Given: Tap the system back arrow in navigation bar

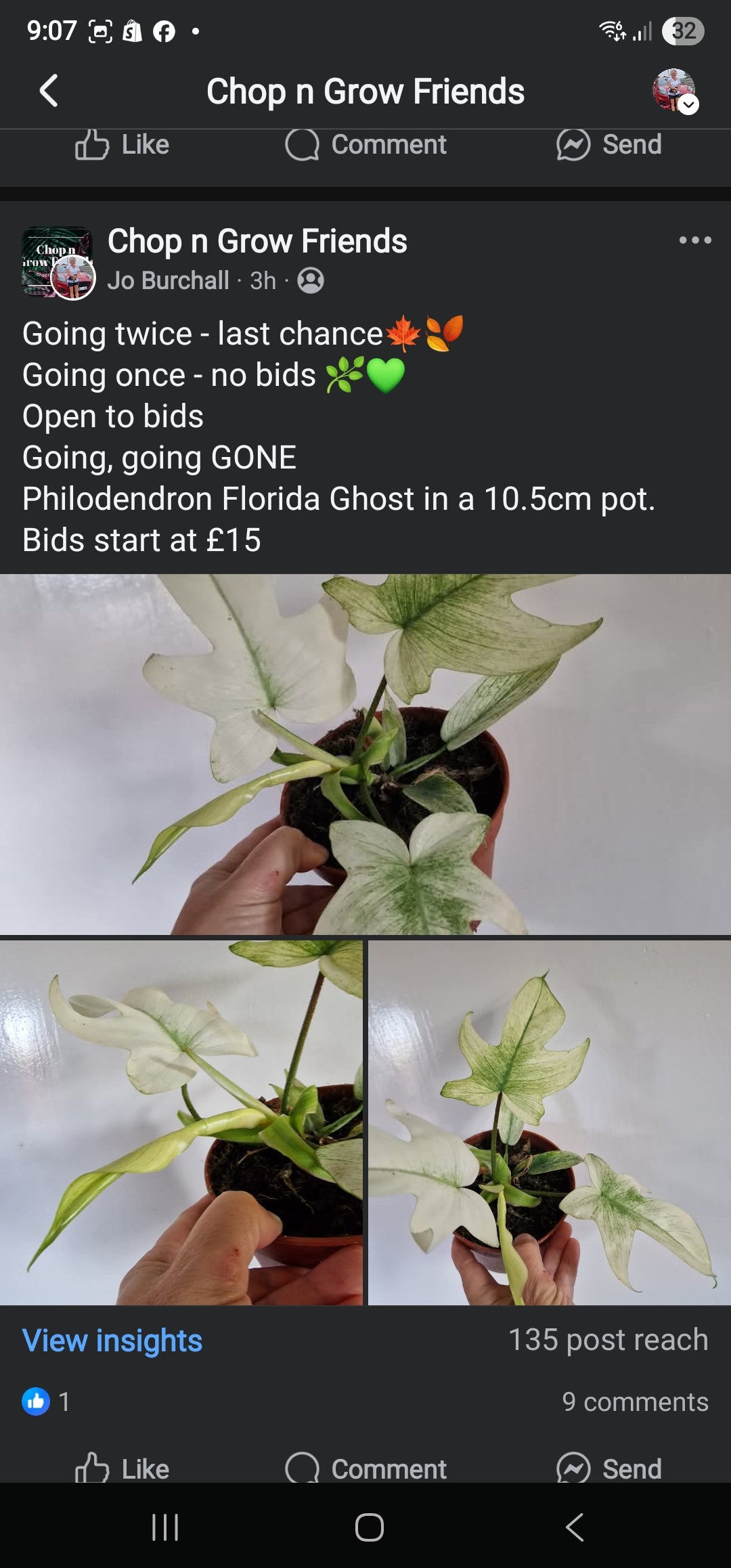Looking at the screenshot, I should pyautogui.click(x=575, y=1527).
